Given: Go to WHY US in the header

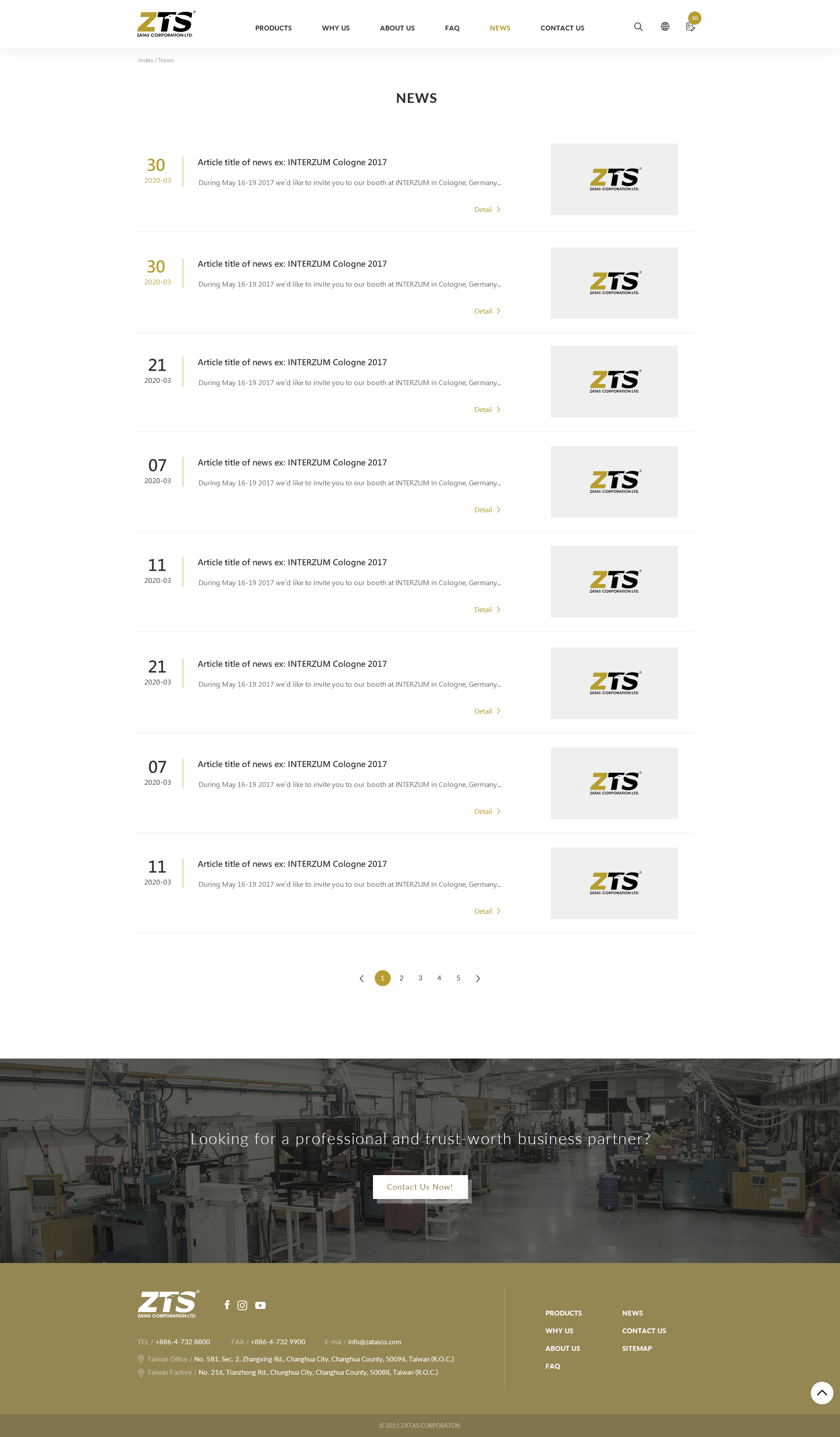Looking at the screenshot, I should (x=335, y=28).
